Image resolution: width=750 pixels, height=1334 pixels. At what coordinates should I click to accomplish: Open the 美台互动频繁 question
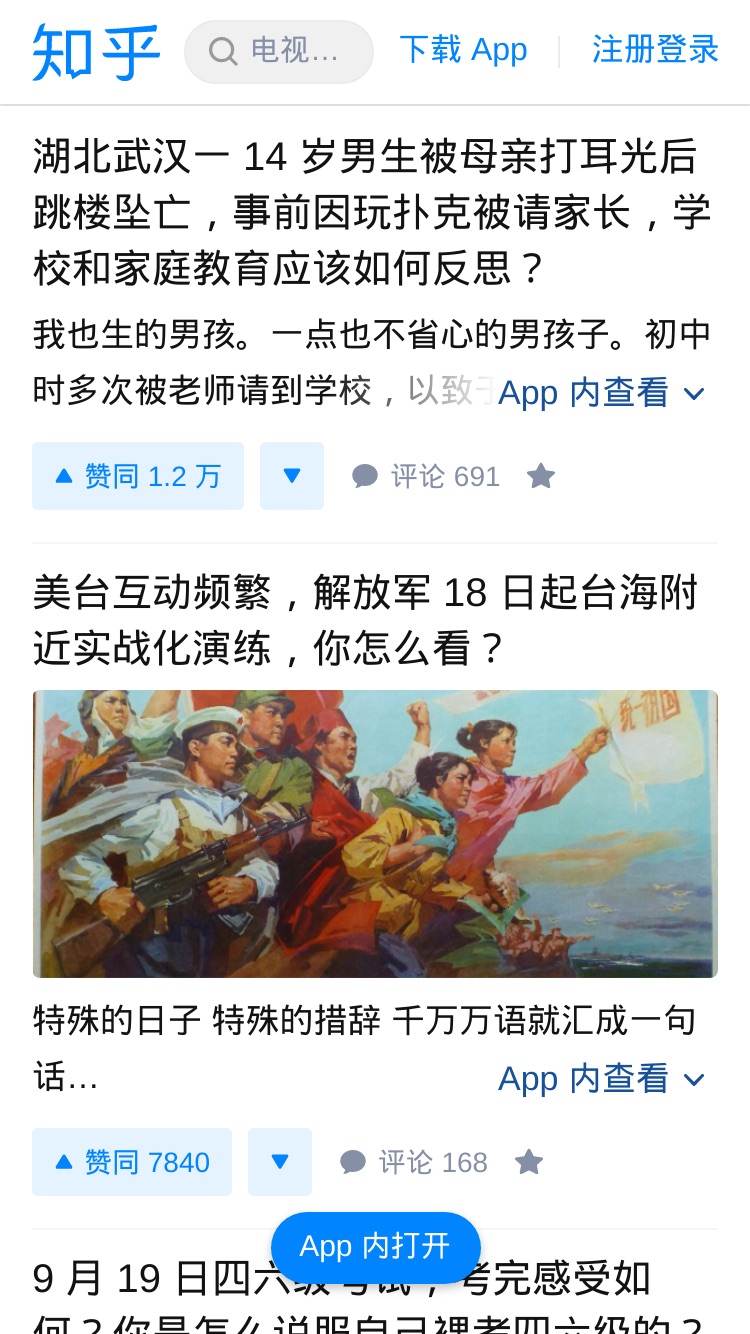(366, 621)
